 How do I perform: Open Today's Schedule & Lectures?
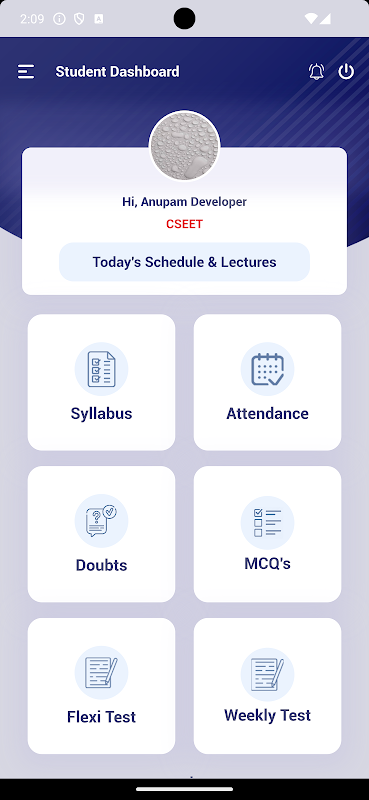click(184, 262)
